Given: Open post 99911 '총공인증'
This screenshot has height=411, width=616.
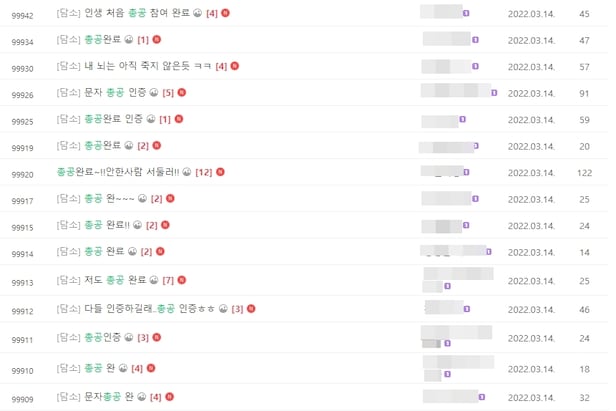Looking at the screenshot, I should tap(104, 338).
